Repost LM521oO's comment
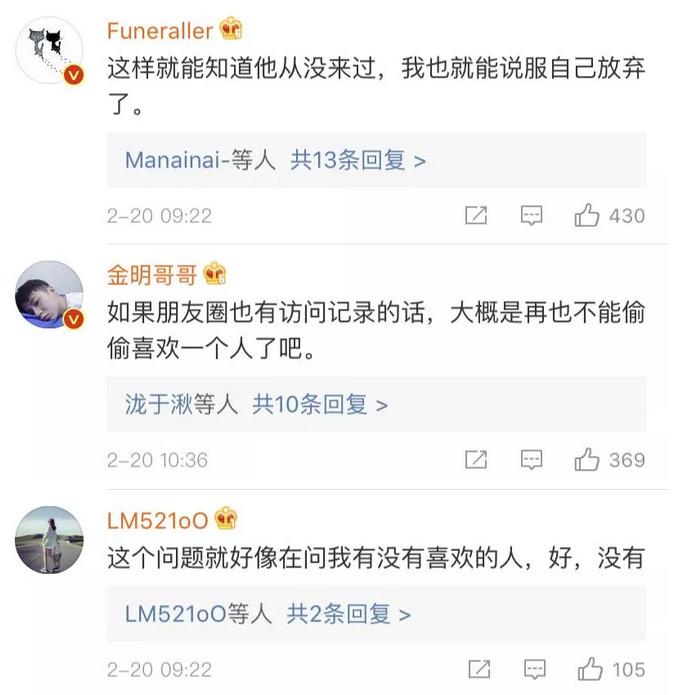 (480, 669)
